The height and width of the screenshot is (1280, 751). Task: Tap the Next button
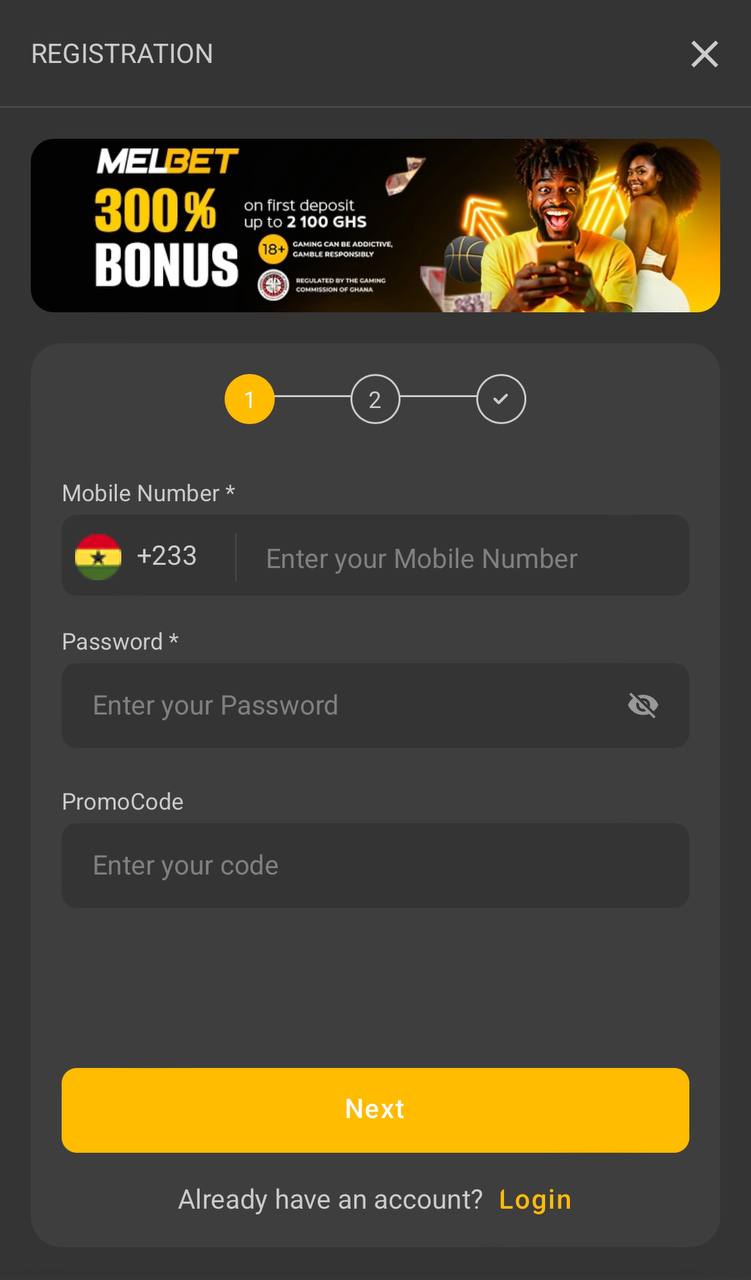(x=375, y=1110)
